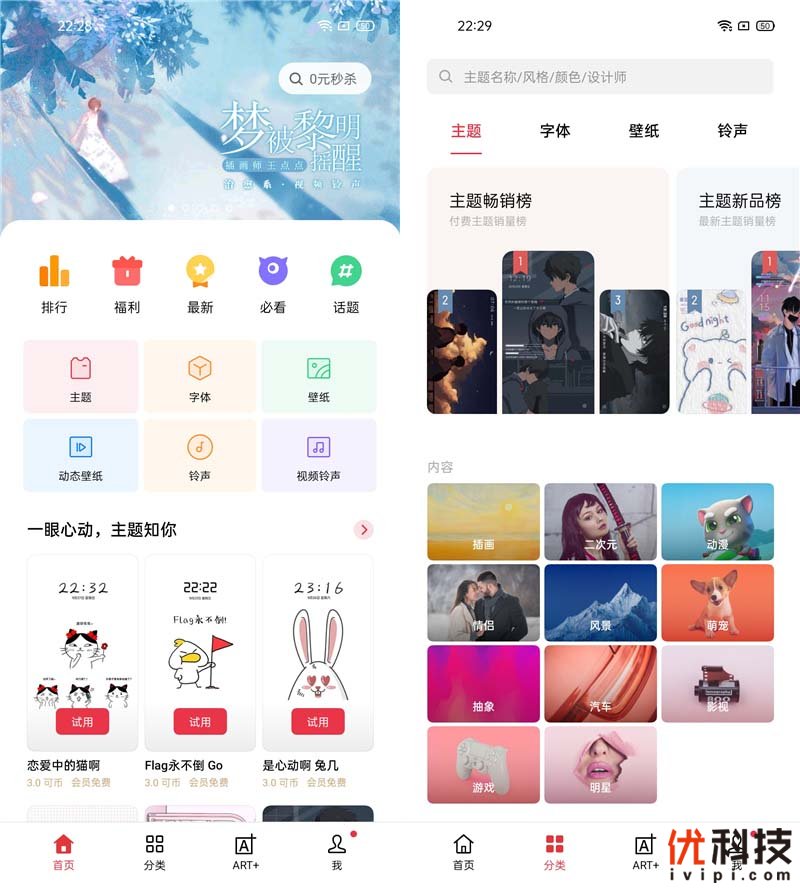Open the 福利 gift shortcut

pyautogui.click(x=127, y=284)
